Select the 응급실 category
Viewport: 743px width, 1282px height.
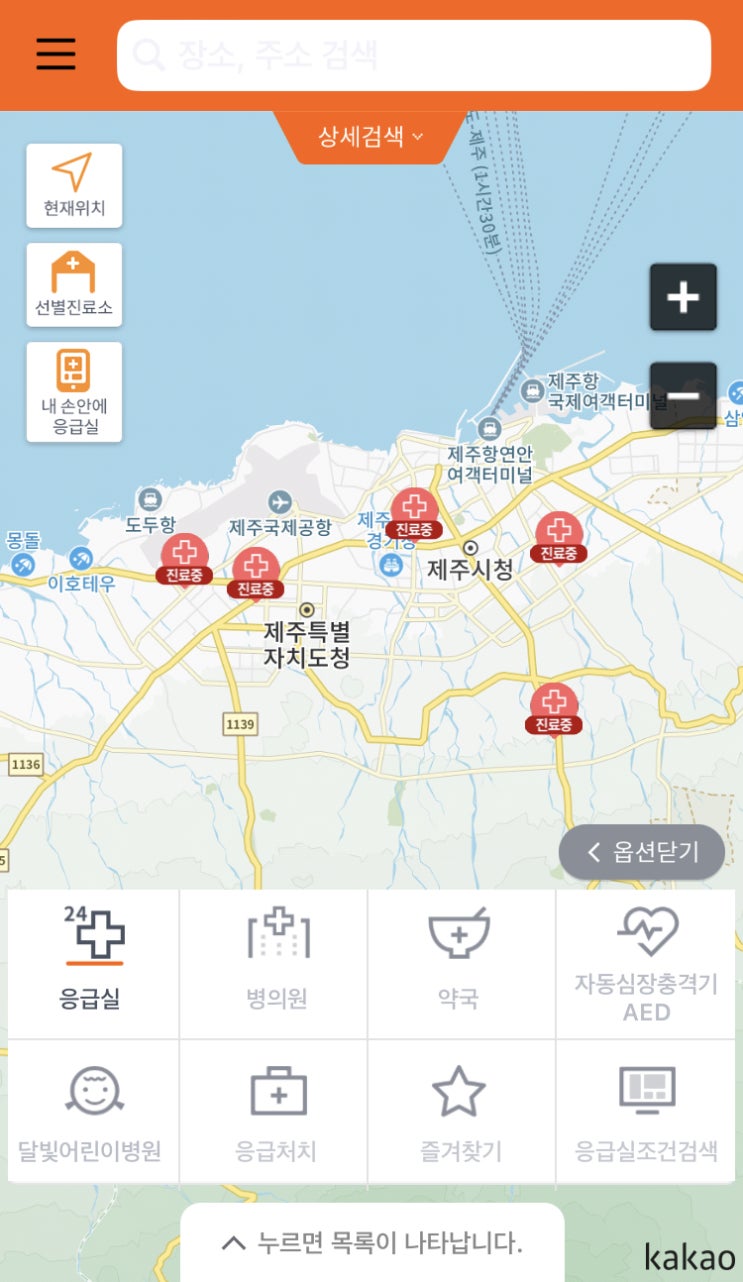tap(94, 964)
